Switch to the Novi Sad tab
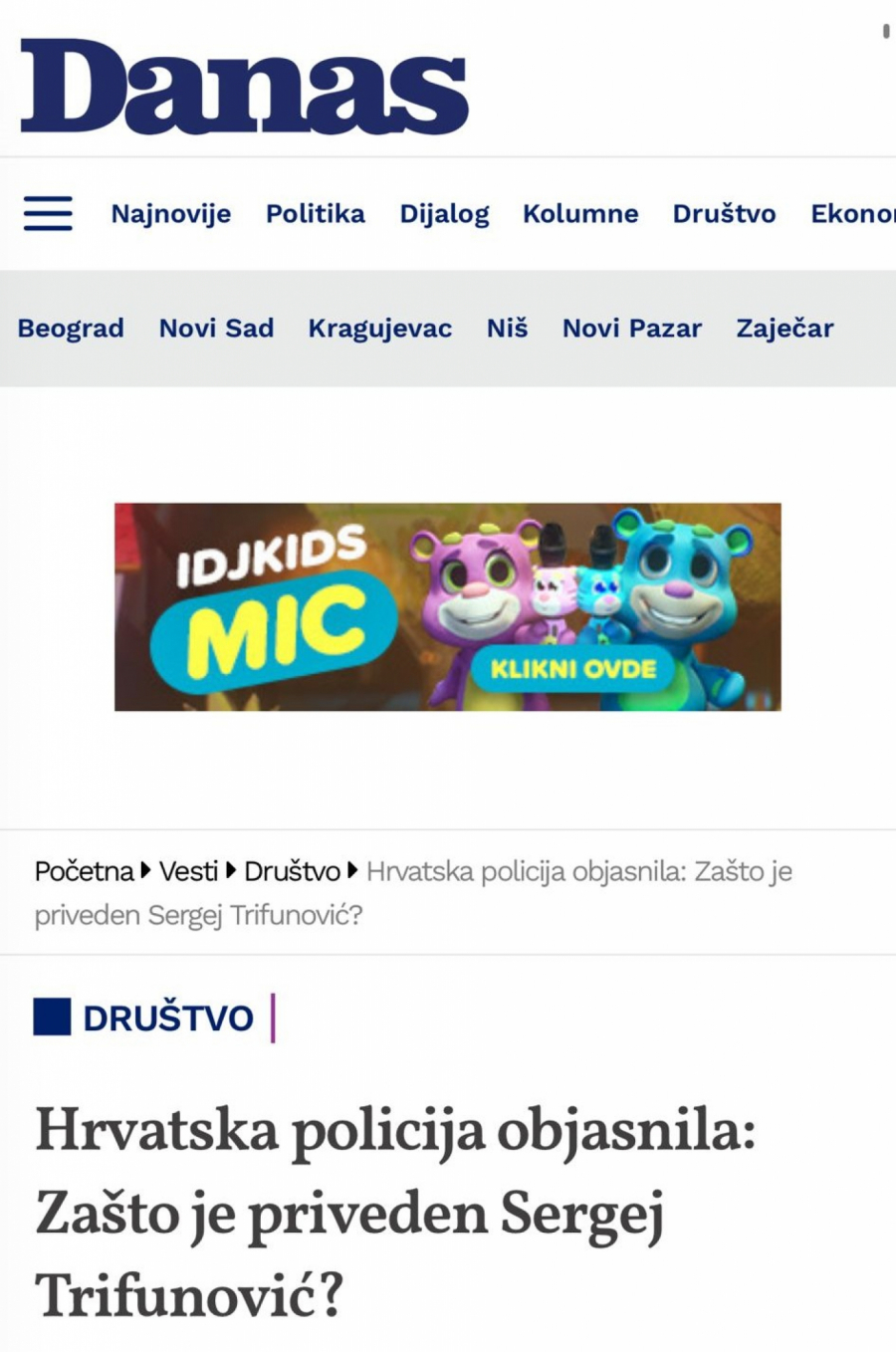The image size is (896, 1352). (x=217, y=329)
